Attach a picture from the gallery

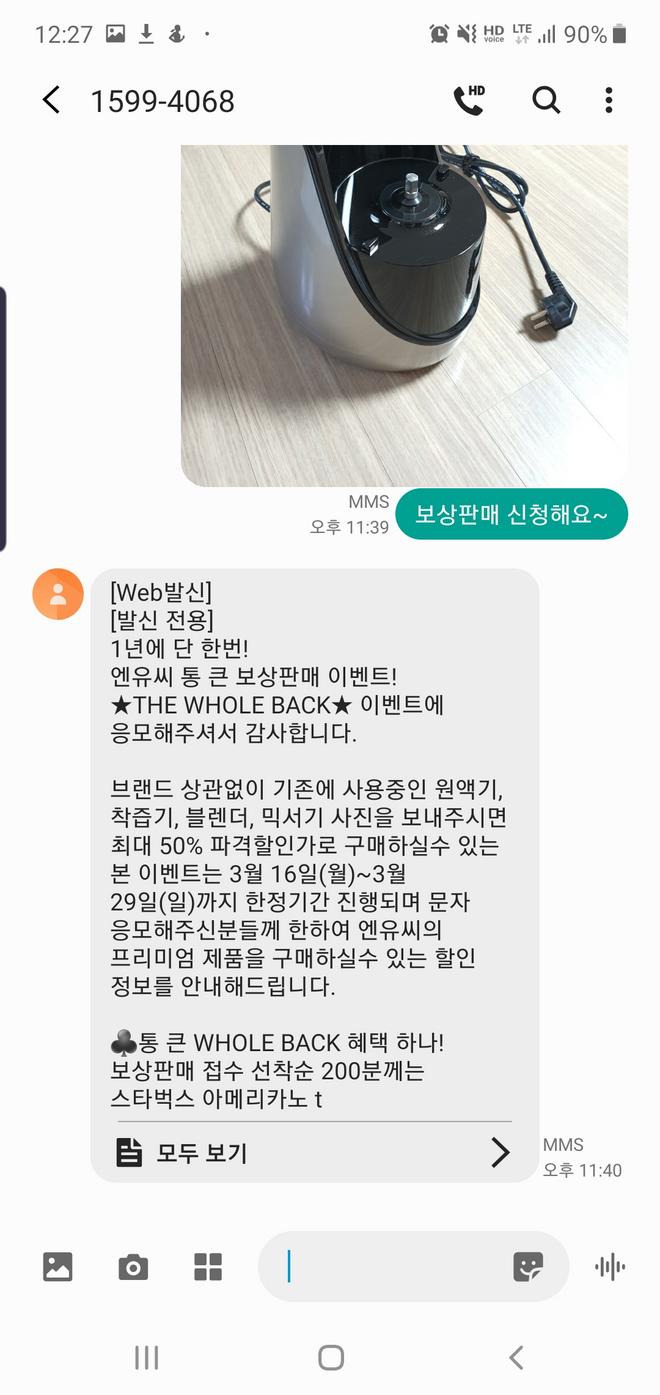58,1267
